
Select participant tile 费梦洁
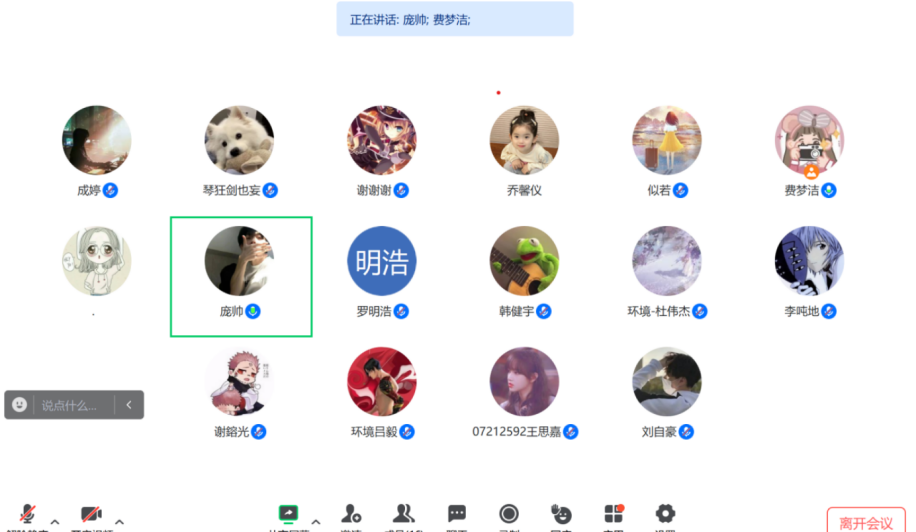click(x=809, y=141)
